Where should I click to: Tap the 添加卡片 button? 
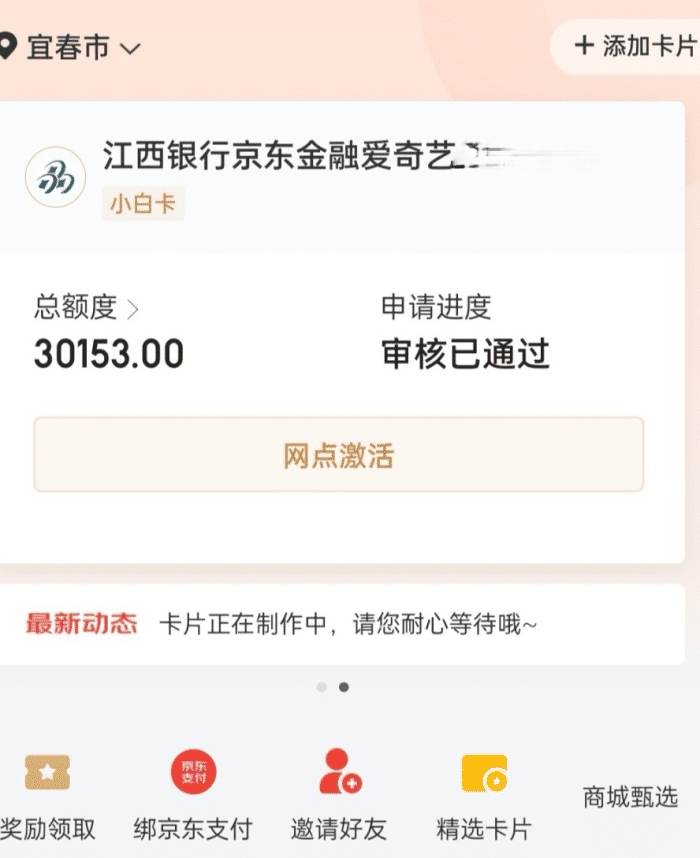point(627,46)
